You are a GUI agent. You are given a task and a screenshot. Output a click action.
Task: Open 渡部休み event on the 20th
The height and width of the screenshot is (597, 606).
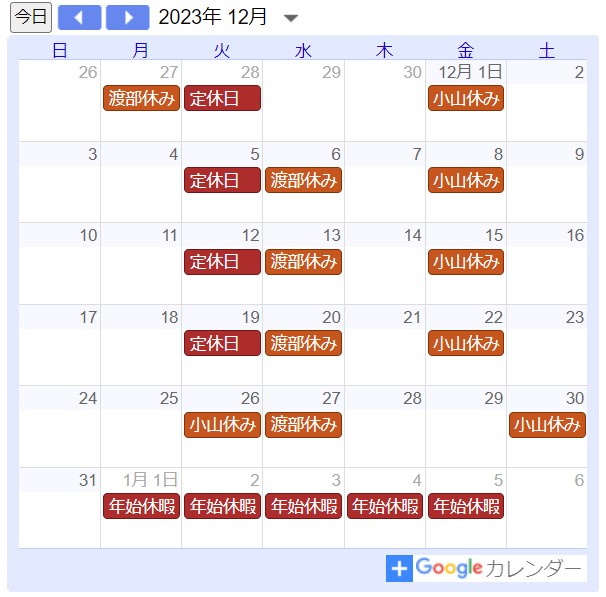tap(303, 344)
